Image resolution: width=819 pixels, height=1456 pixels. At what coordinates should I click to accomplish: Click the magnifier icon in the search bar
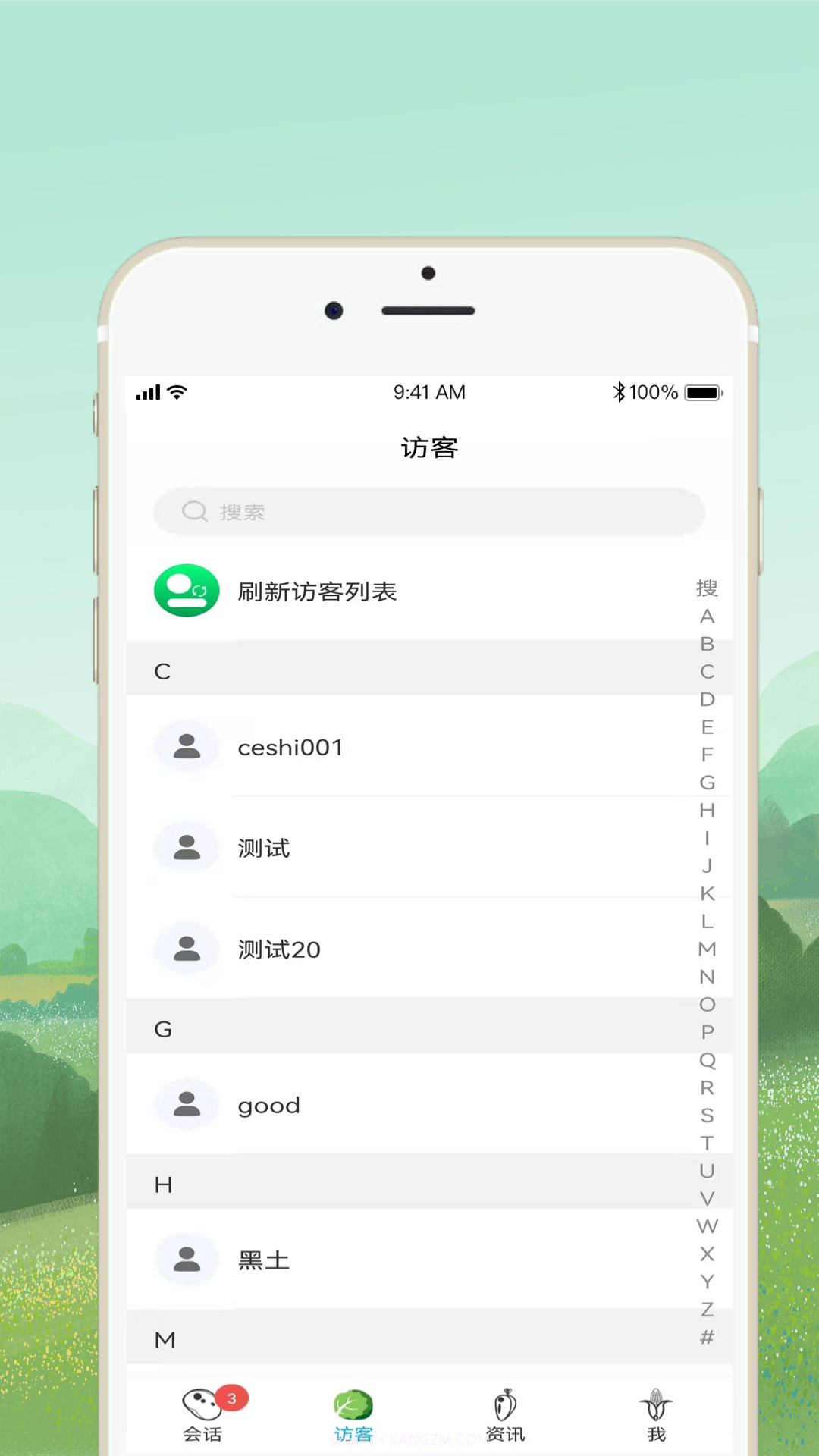195,512
